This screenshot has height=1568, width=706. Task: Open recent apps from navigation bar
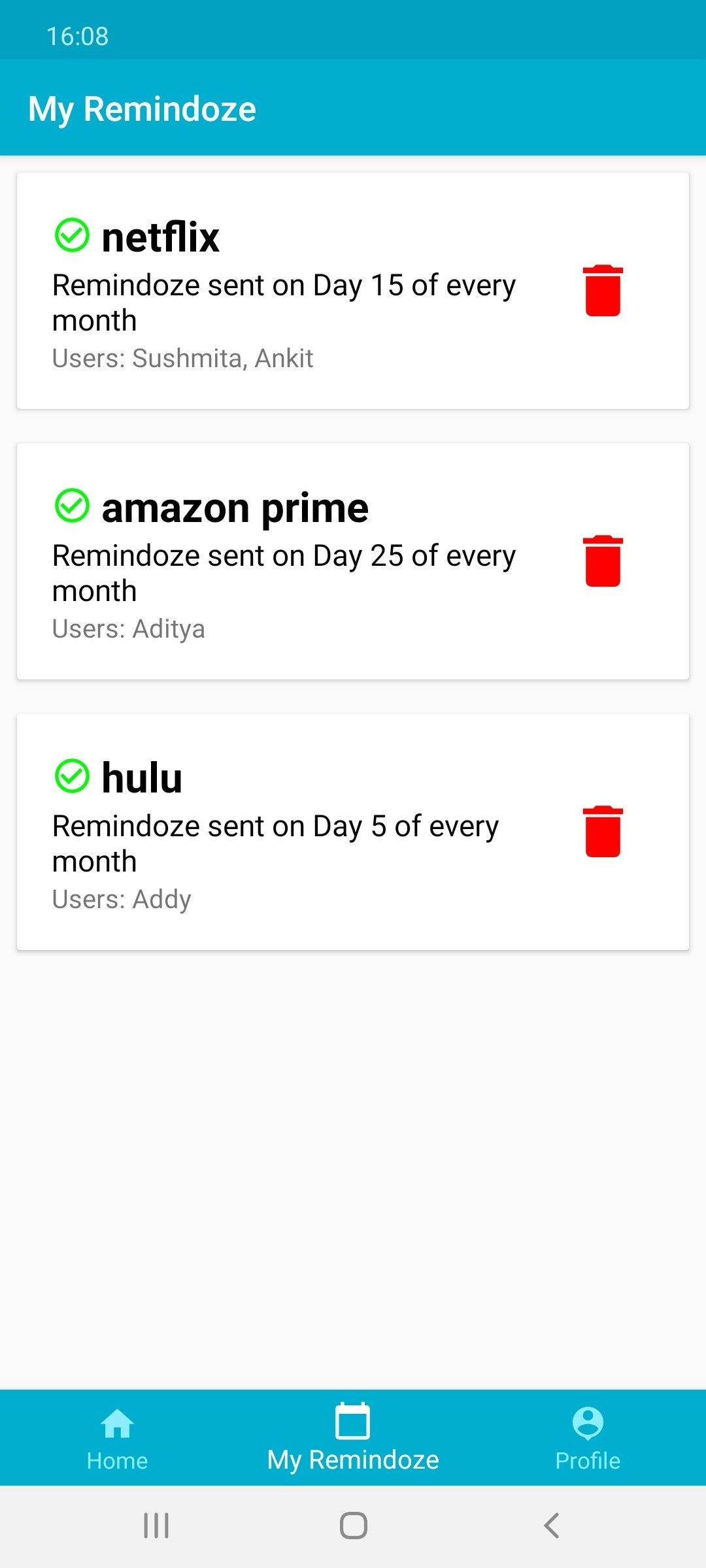pyautogui.click(x=156, y=1526)
